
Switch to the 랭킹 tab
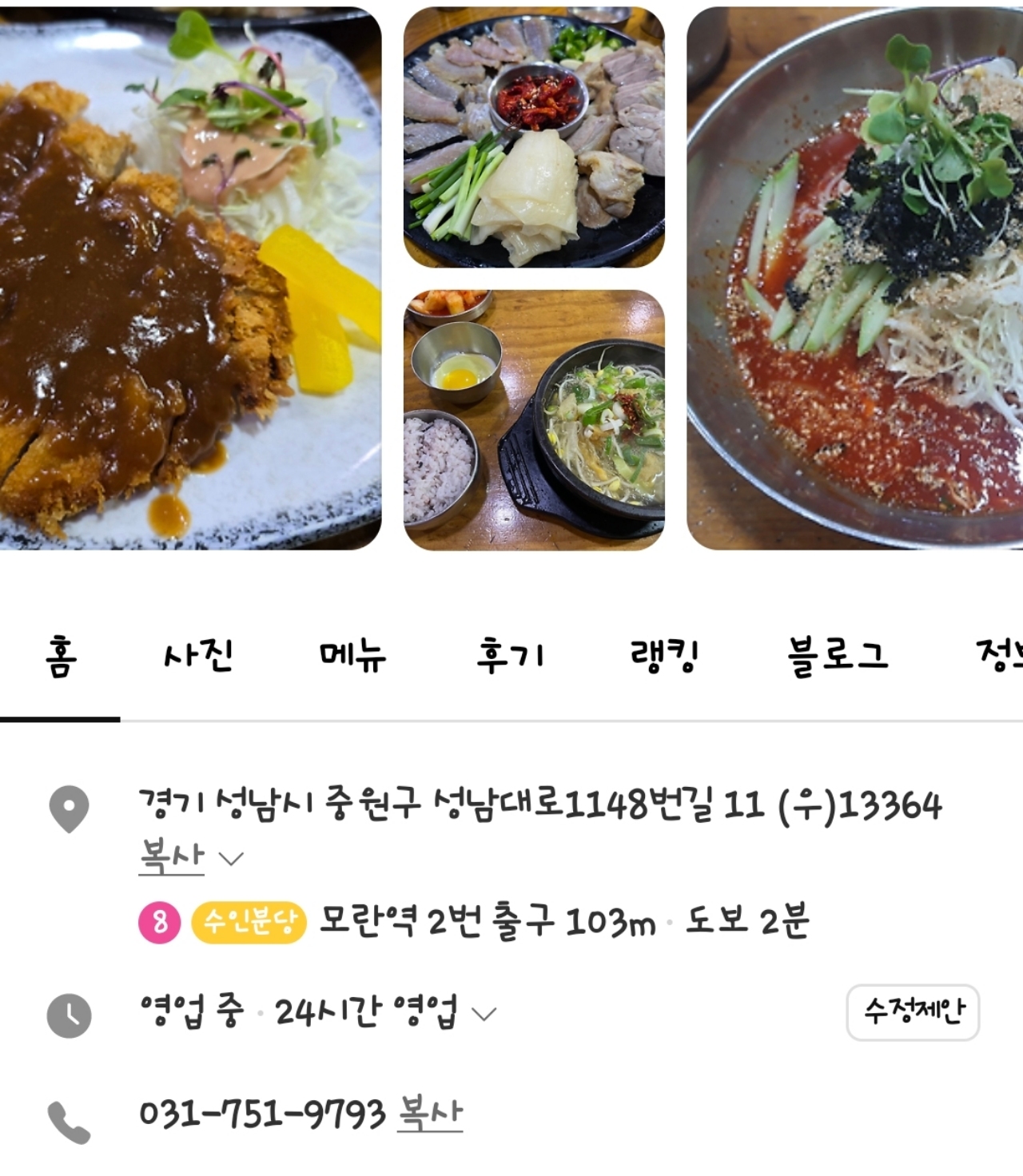tap(665, 657)
